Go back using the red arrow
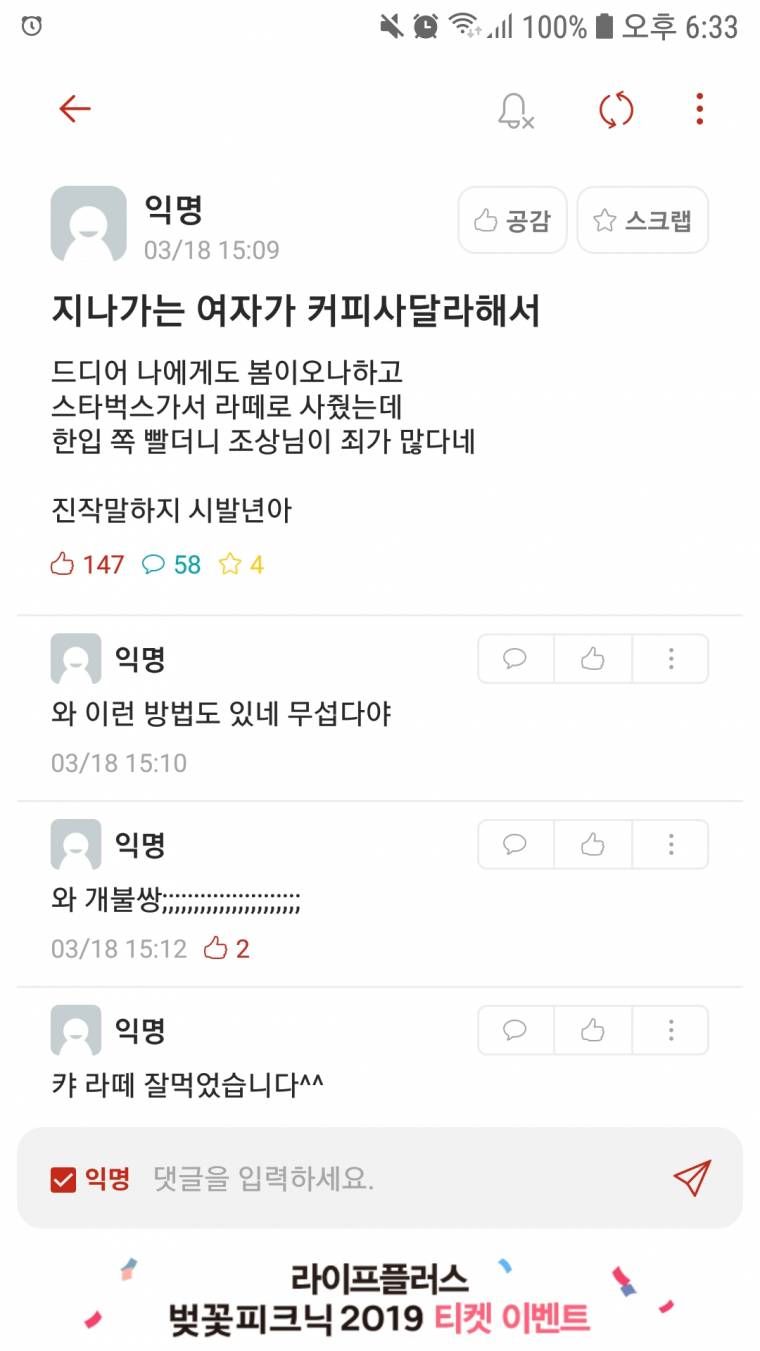Screen dimensions: 760x1351 (75, 109)
